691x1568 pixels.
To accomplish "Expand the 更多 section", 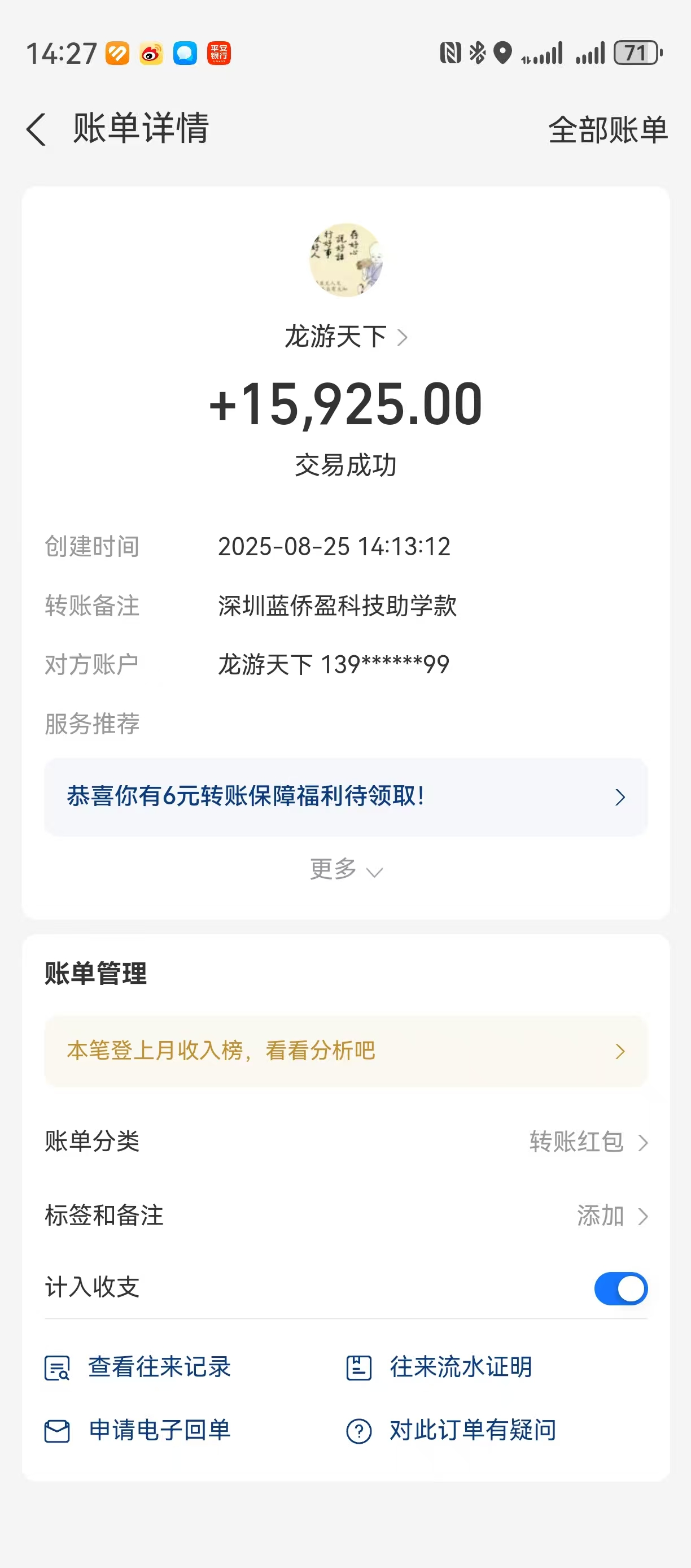I will pos(345,870).
